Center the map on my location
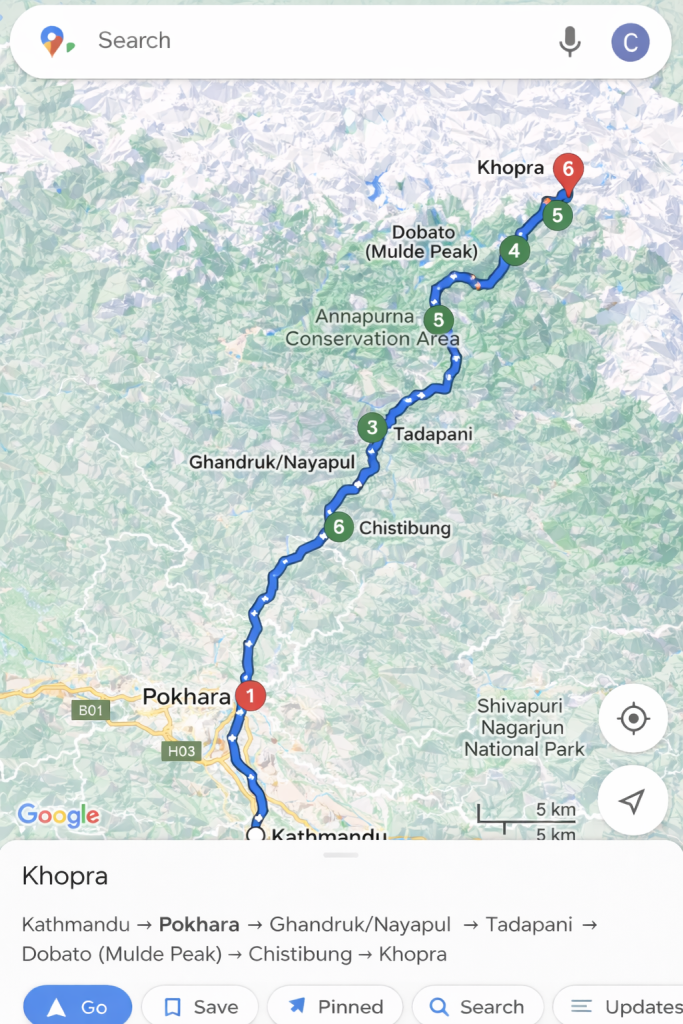The height and width of the screenshot is (1024, 683). pyautogui.click(x=632, y=718)
